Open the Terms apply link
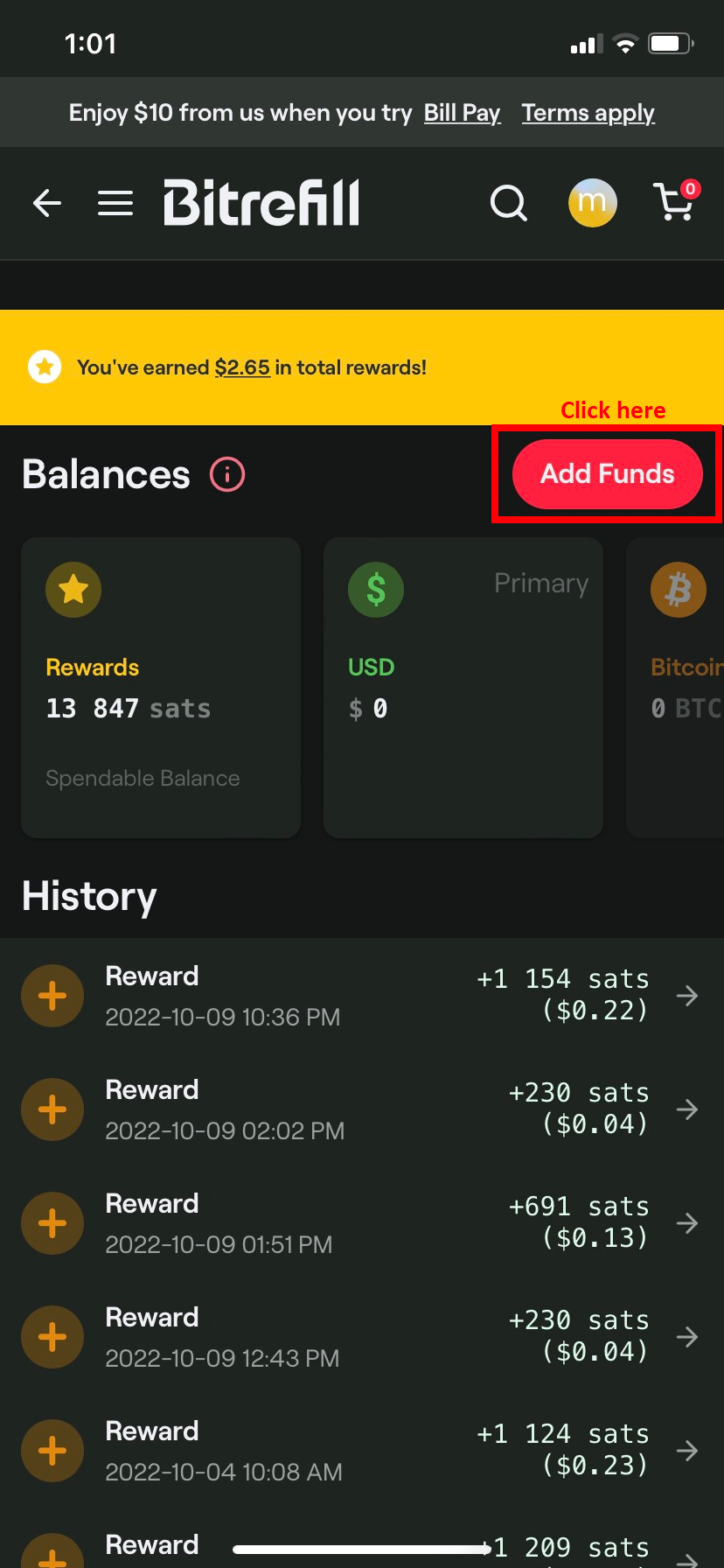This screenshot has height=1568, width=724. coord(588,113)
